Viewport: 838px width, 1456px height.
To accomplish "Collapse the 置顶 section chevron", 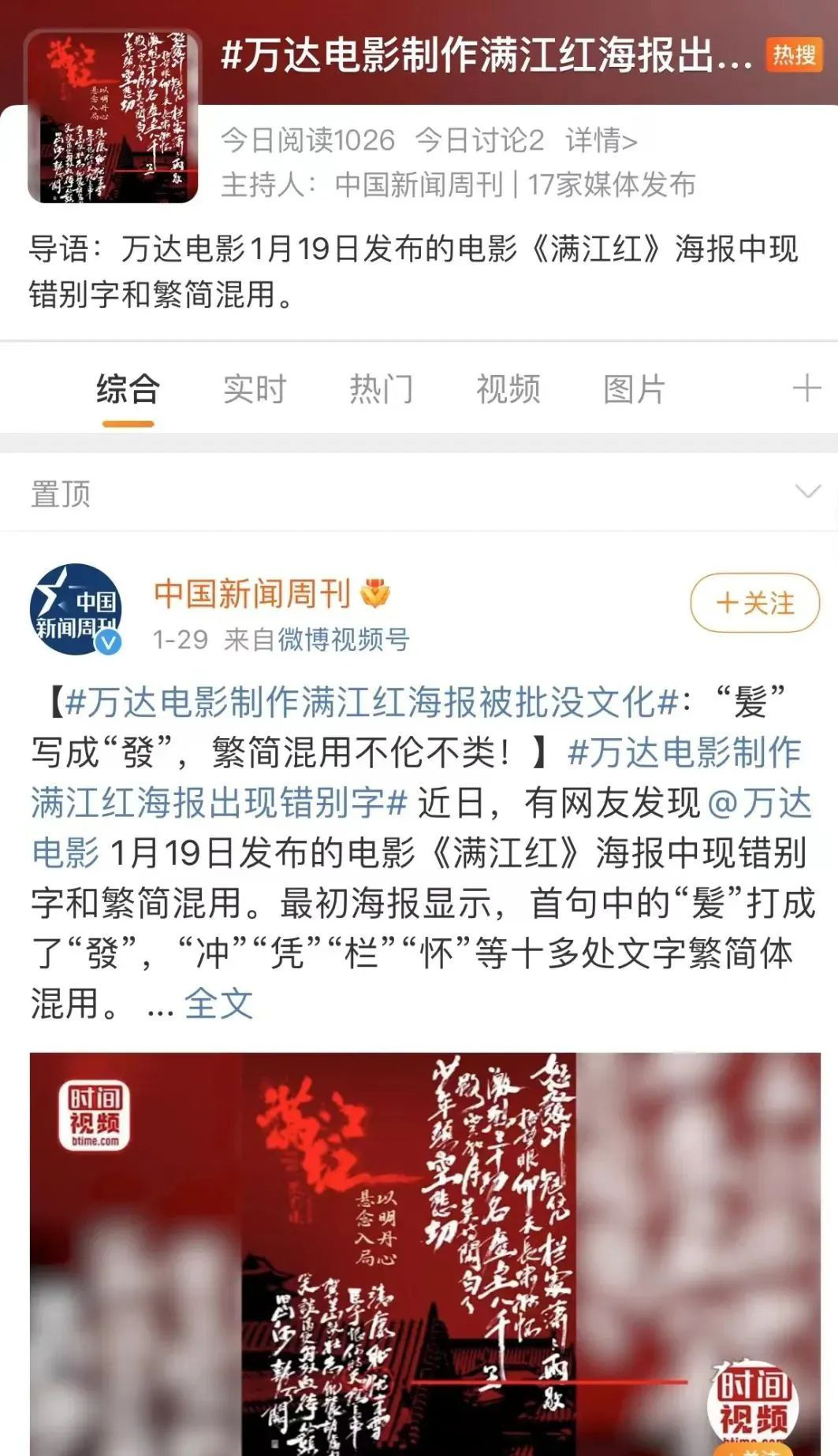I will point(808,492).
